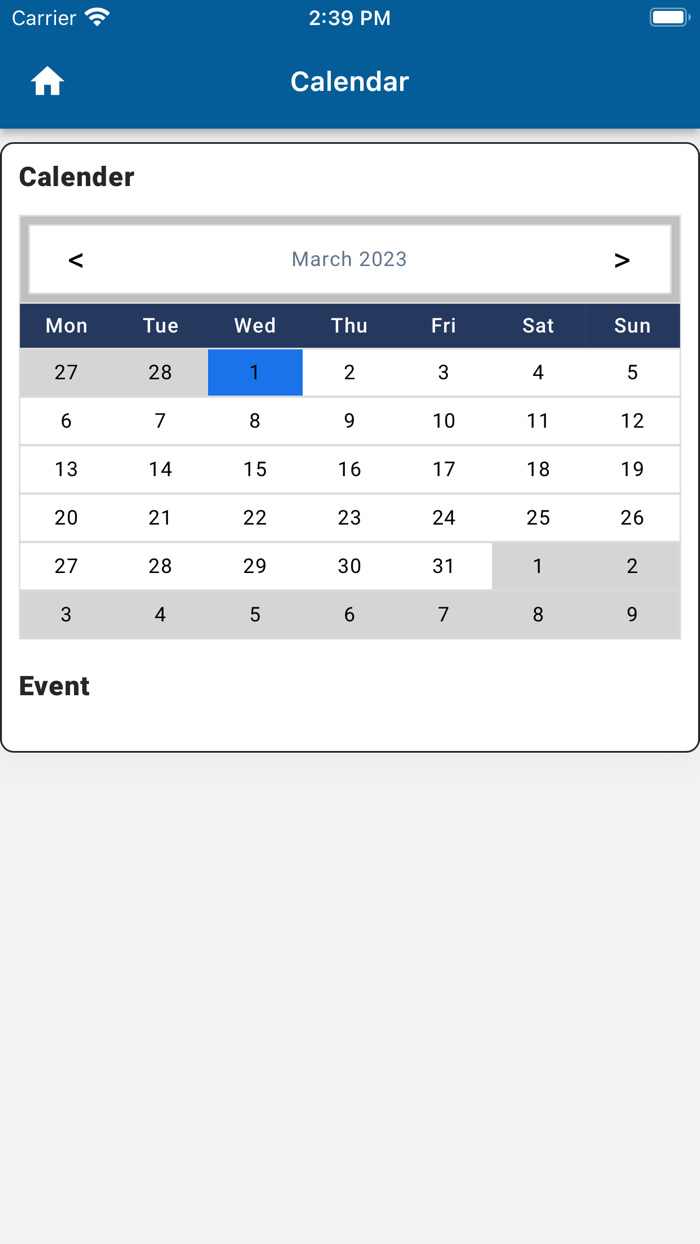Select March 10 on the calendar
The width and height of the screenshot is (700, 1244).
[444, 421]
